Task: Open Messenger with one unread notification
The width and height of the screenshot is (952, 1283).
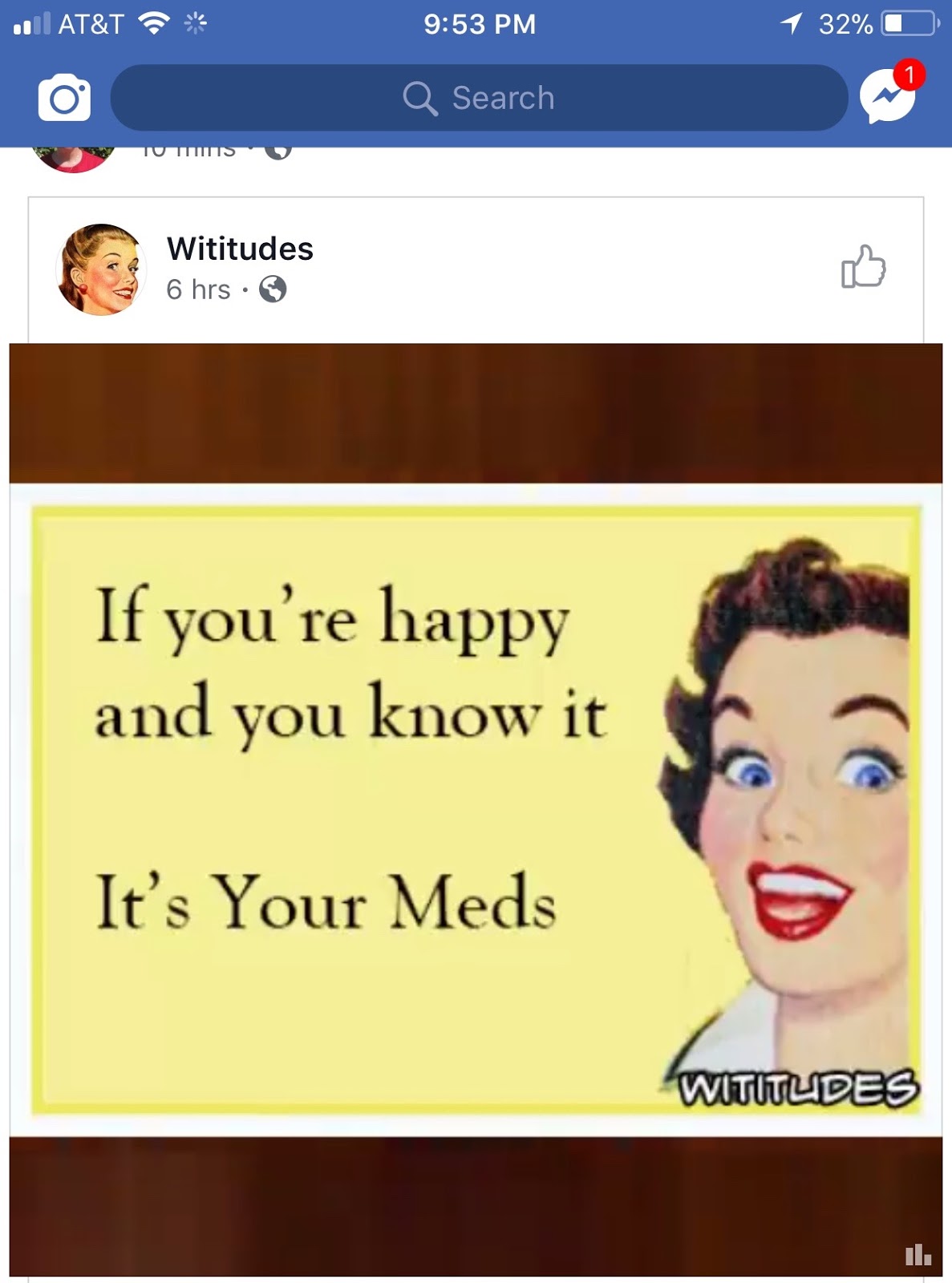Action: [889, 96]
